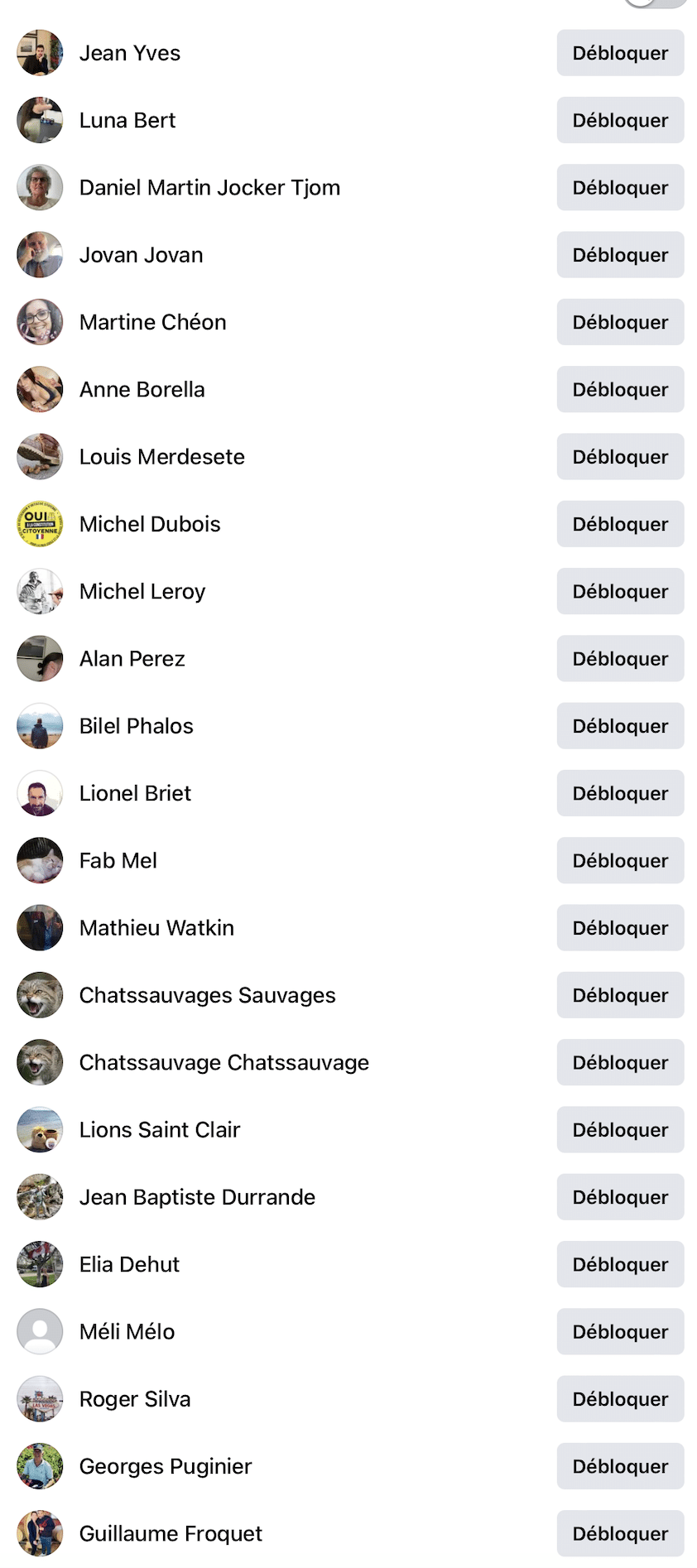Unblock Lions Saint Clair

[620, 1129]
